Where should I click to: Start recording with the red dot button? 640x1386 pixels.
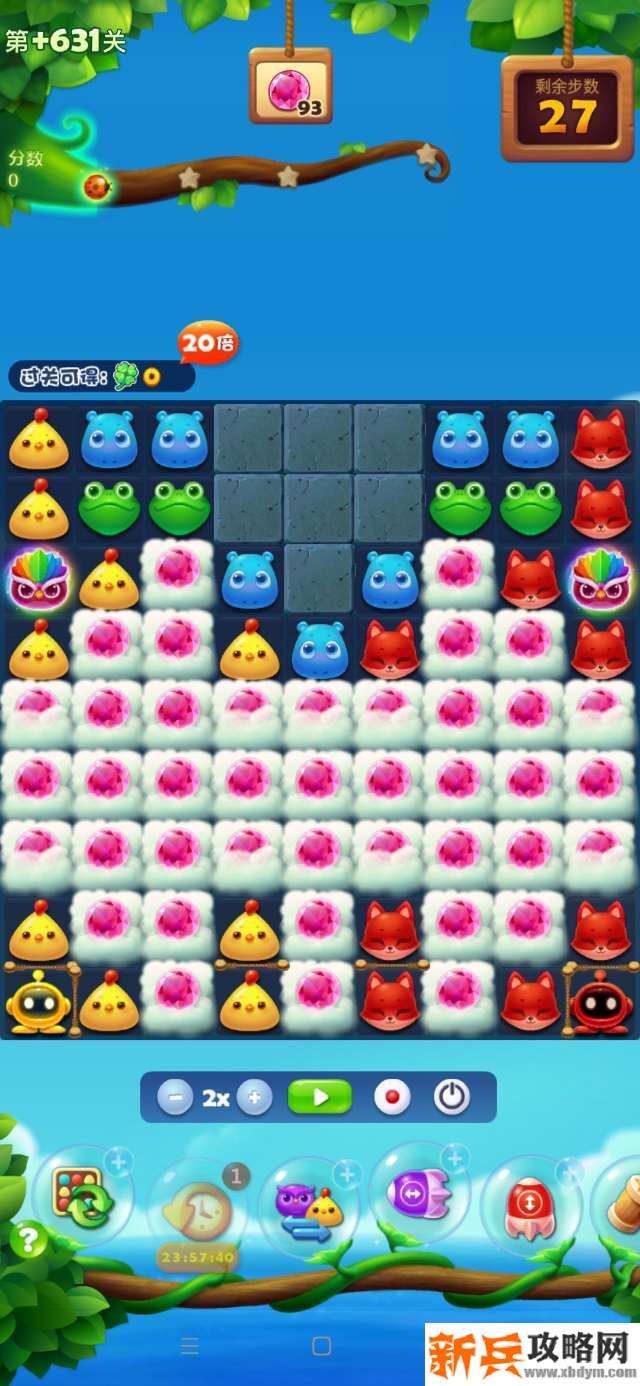pos(392,1097)
